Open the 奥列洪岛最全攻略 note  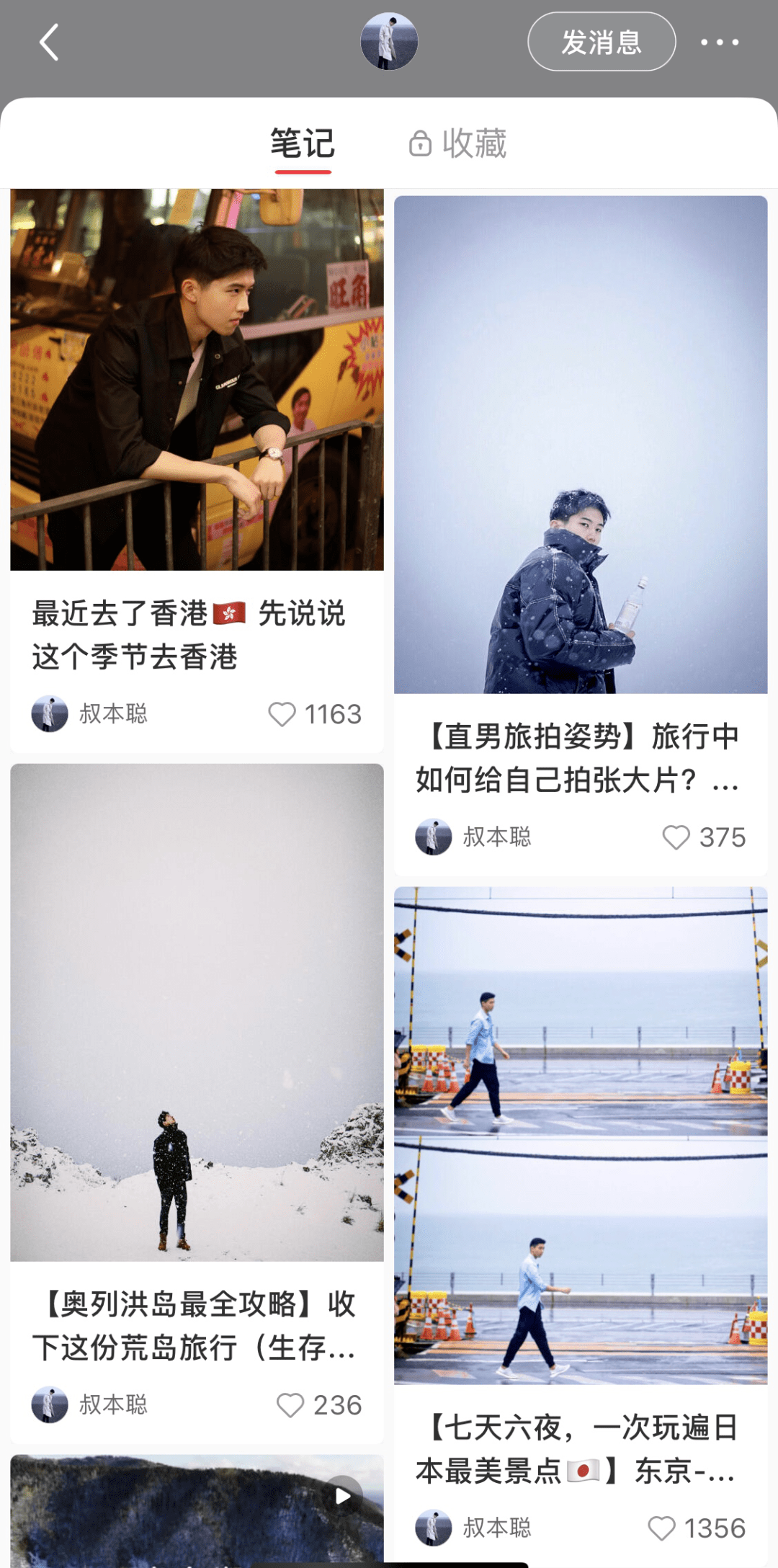197,1012
